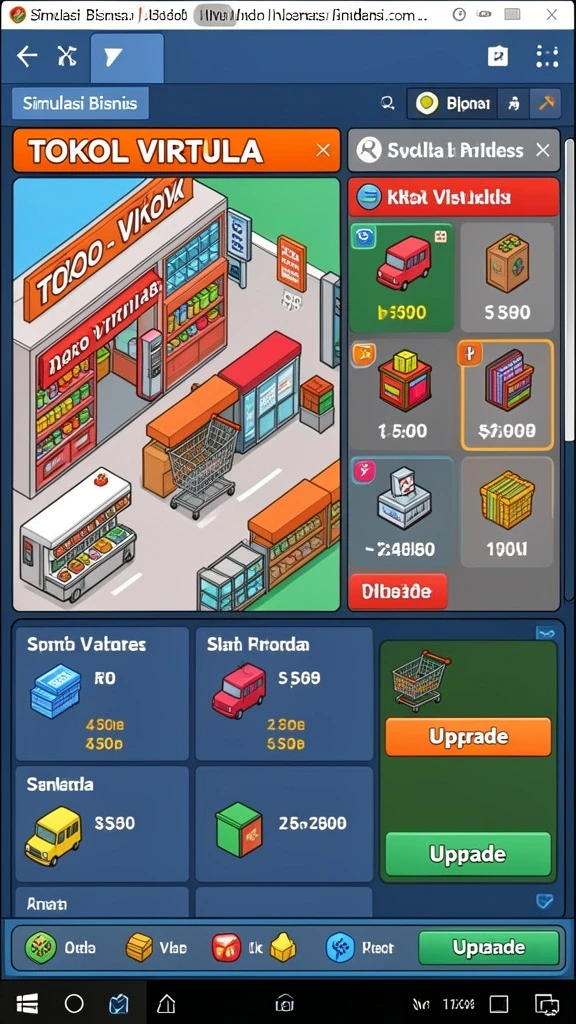Tap the back arrow in the top bar
Viewport: 576px width, 1024px height.
(27, 57)
